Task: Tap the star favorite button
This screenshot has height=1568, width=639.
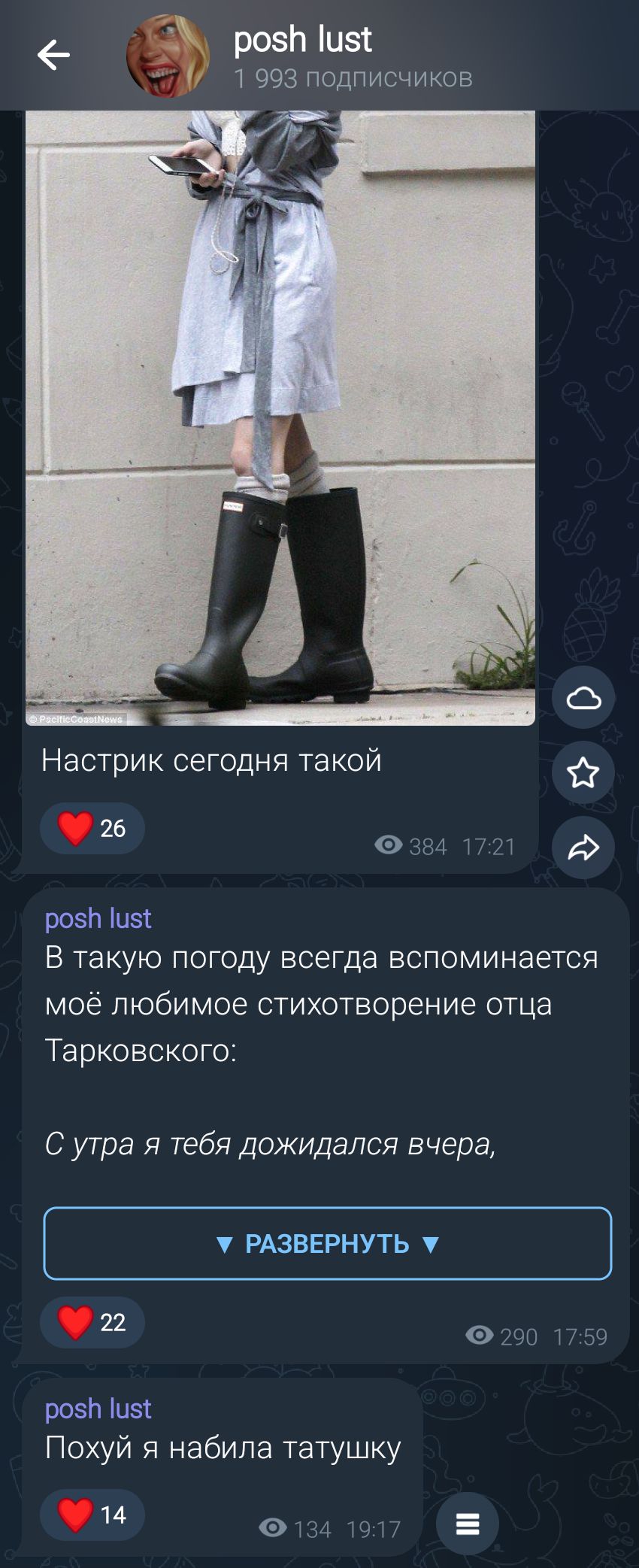Action: 583,772
